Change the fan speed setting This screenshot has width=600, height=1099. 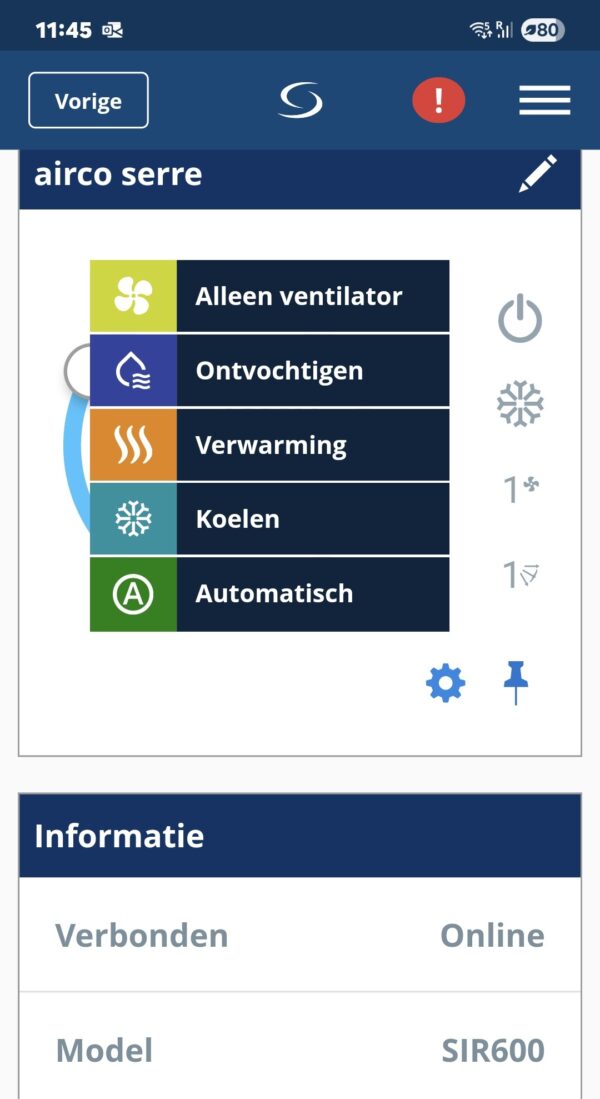[520, 489]
